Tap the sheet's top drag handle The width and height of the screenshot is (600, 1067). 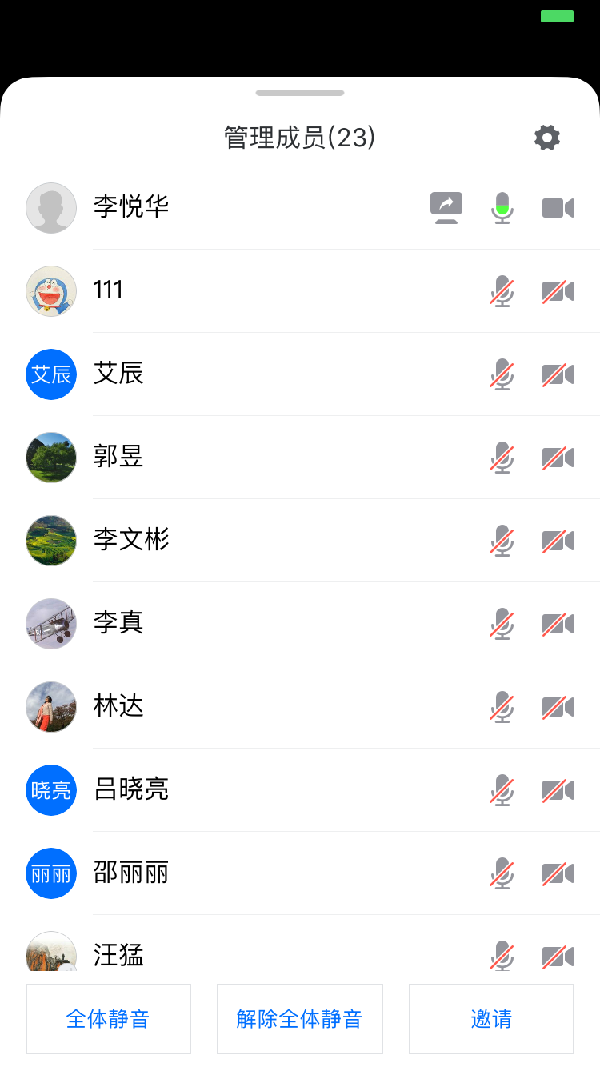tap(300, 93)
